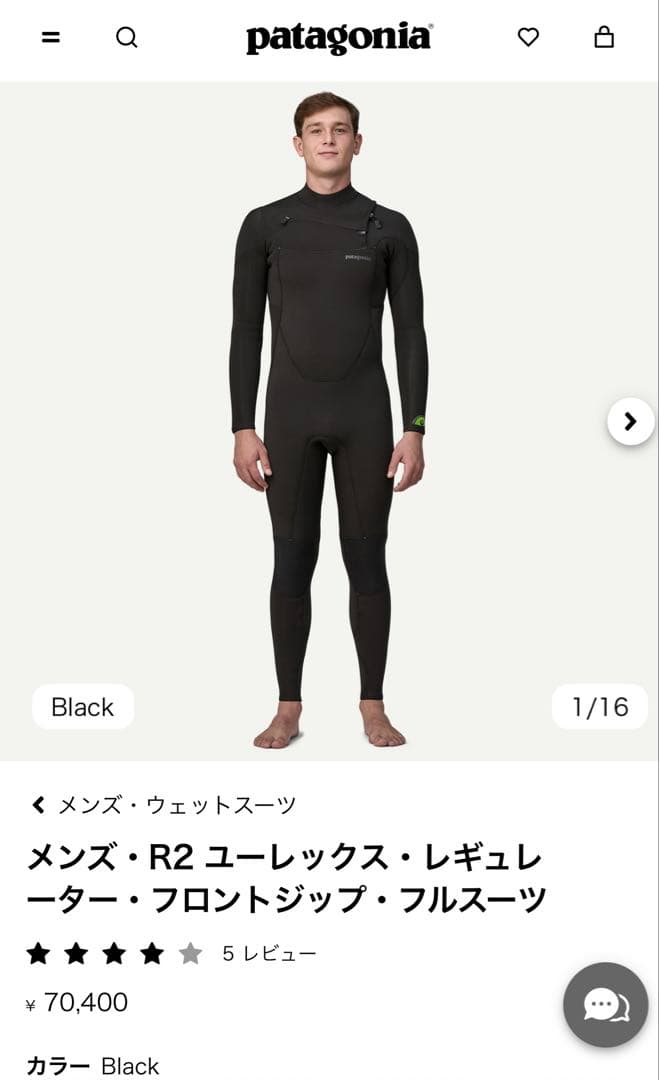Show the next product image
Image resolution: width=659 pixels, height=1080 pixels.
coord(630,421)
